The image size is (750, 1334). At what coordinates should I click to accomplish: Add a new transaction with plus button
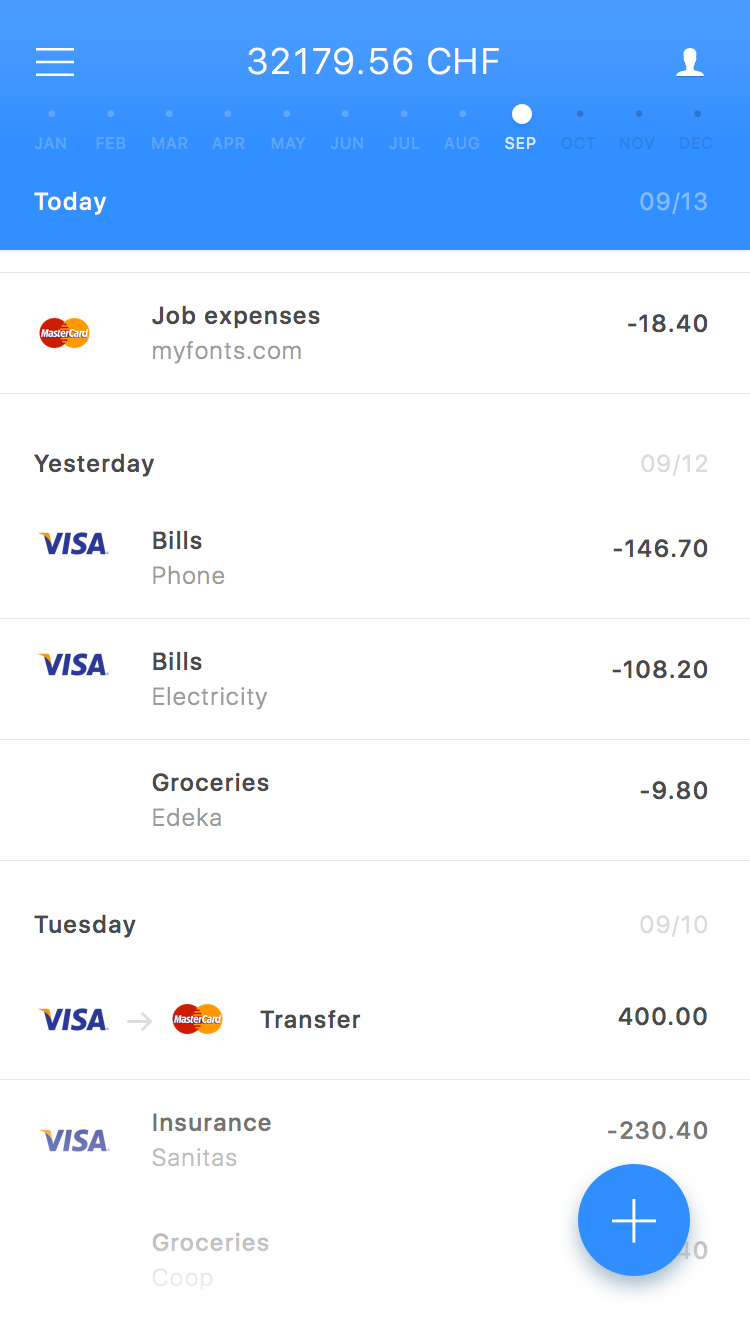[x=634, y=1220]
